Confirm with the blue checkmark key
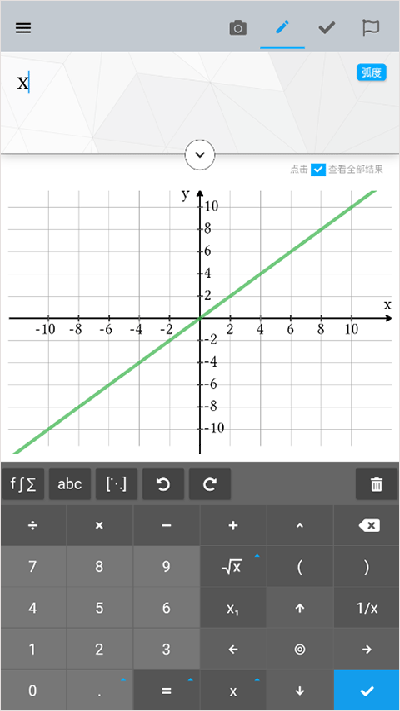The height and width of the screenshot is (711, 400). tap(367, 691)
